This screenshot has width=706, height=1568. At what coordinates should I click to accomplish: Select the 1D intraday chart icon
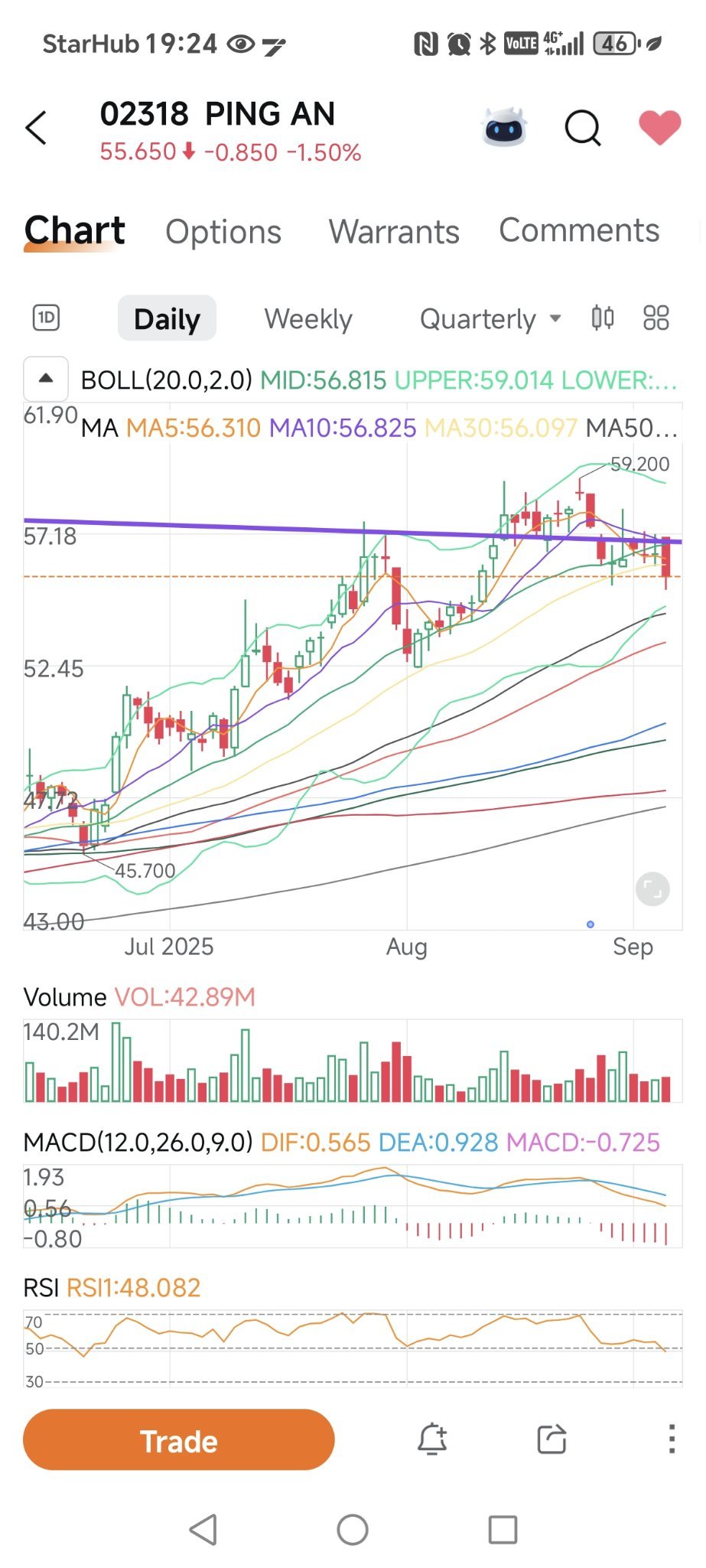click(x=47, y=318)
